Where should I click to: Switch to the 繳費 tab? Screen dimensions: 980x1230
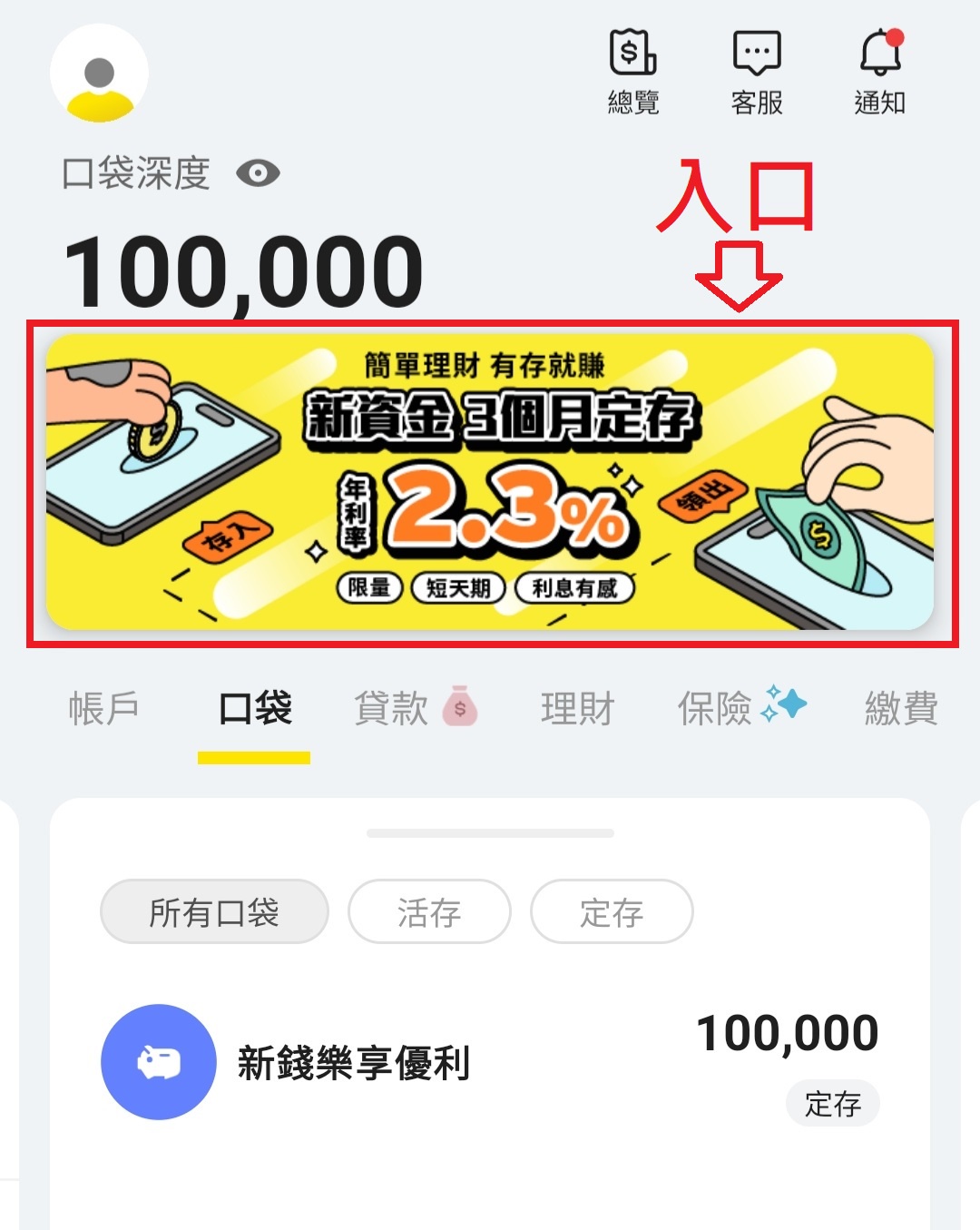coord(900,708)
